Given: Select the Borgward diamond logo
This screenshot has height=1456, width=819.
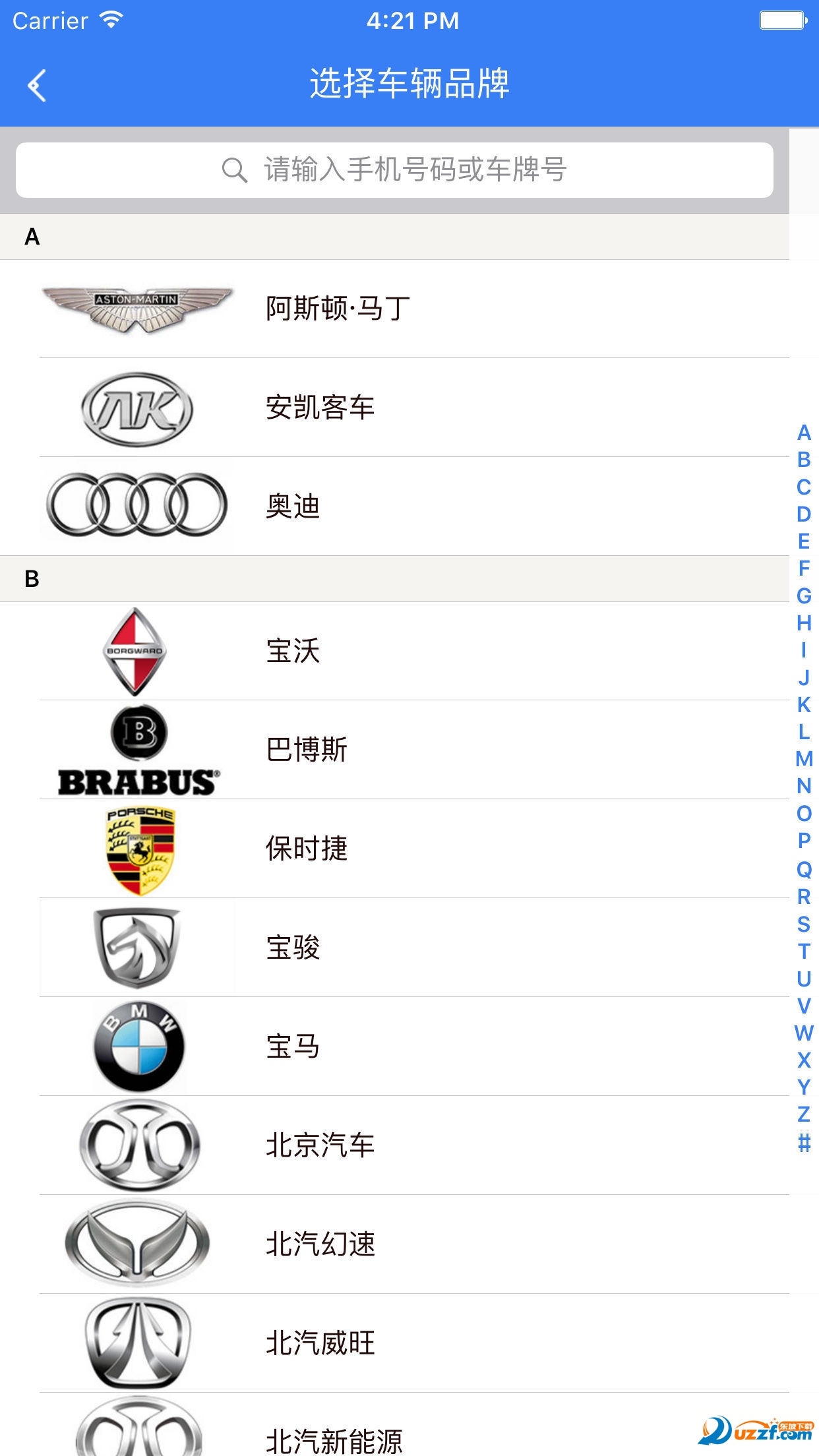Looking at the screenshot, I should pyautogui.click(x=136, y=652).
